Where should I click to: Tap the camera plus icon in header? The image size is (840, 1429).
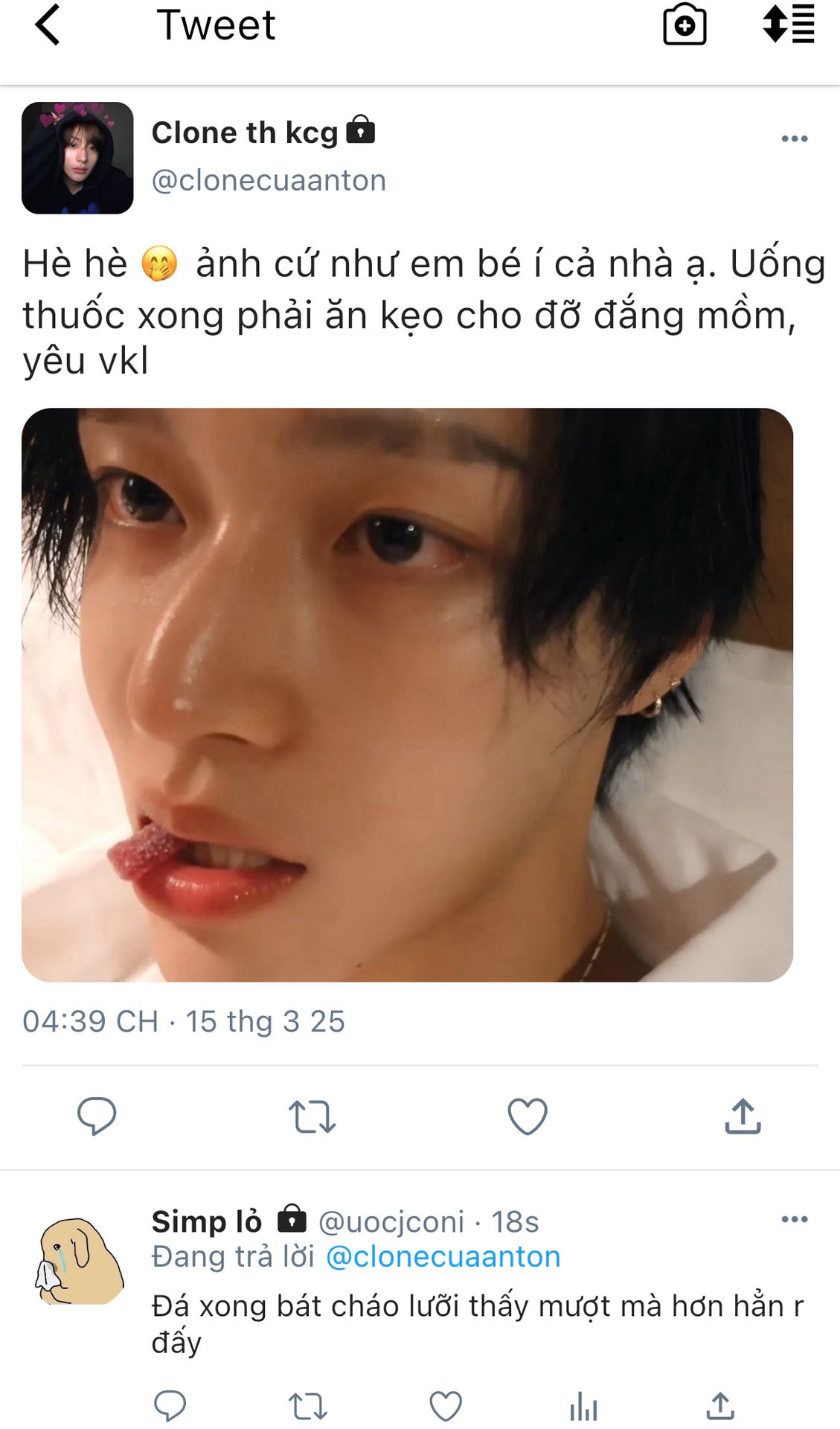pos(684,25)
